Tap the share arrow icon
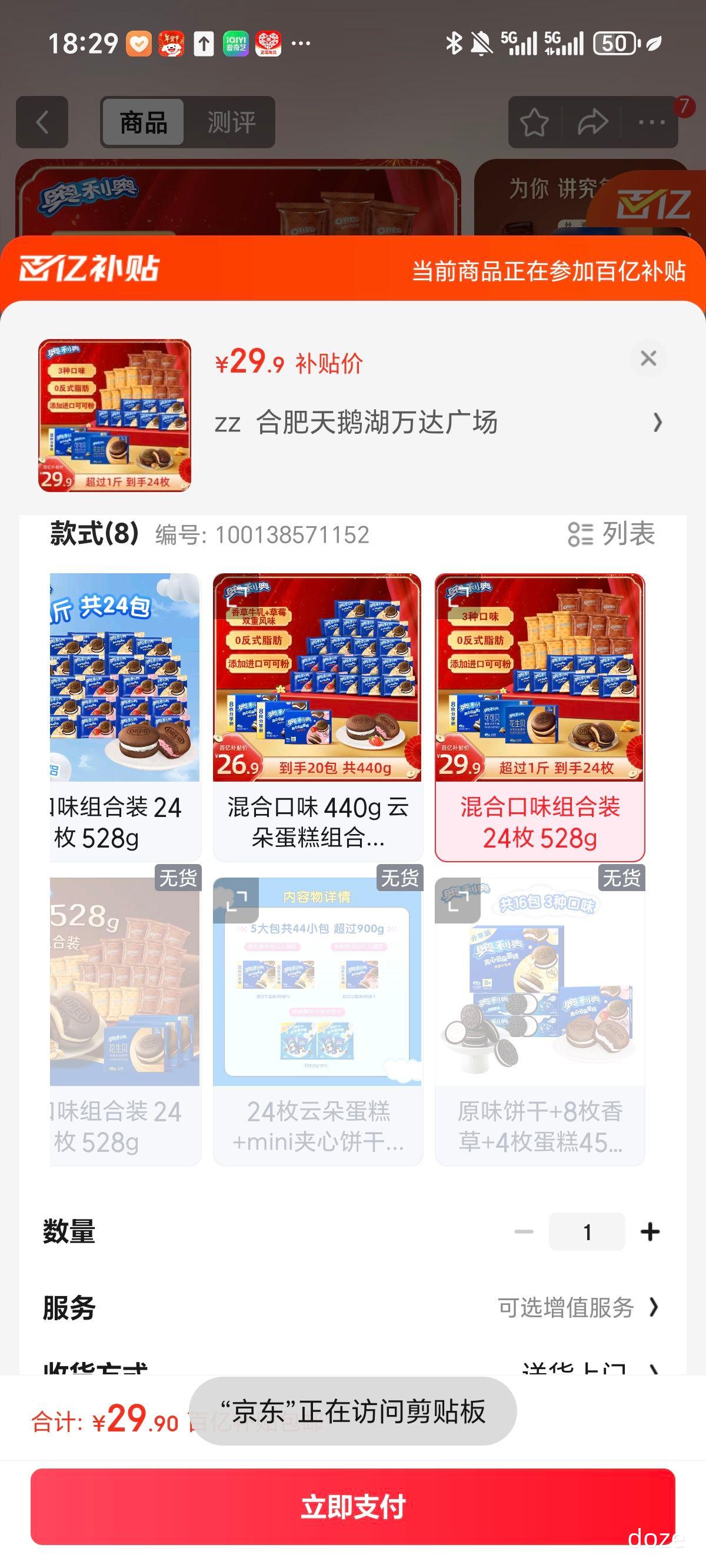The height and width of the screenshot is (1568, 706). point(592,122)
